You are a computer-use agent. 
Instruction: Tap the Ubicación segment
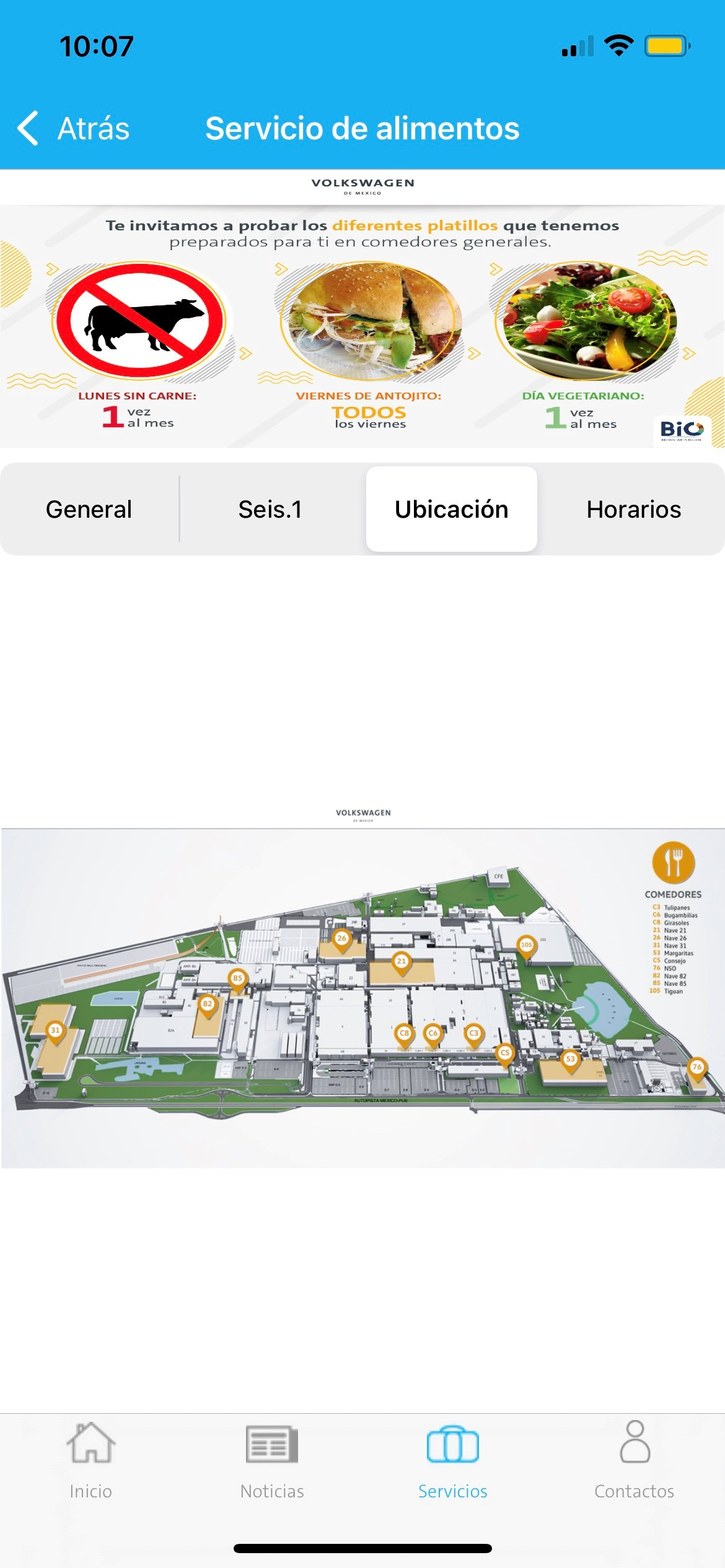(x=451, y=509)
